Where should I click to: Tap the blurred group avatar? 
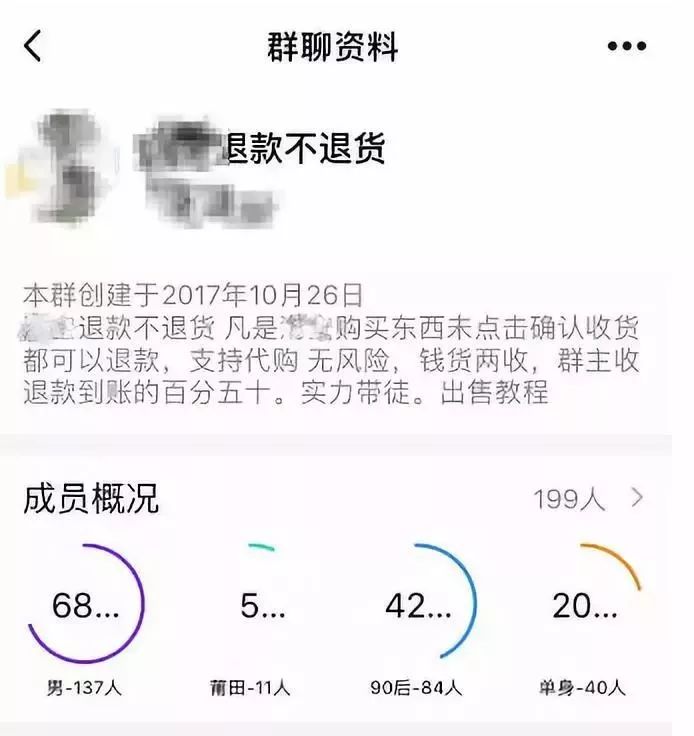68,166
